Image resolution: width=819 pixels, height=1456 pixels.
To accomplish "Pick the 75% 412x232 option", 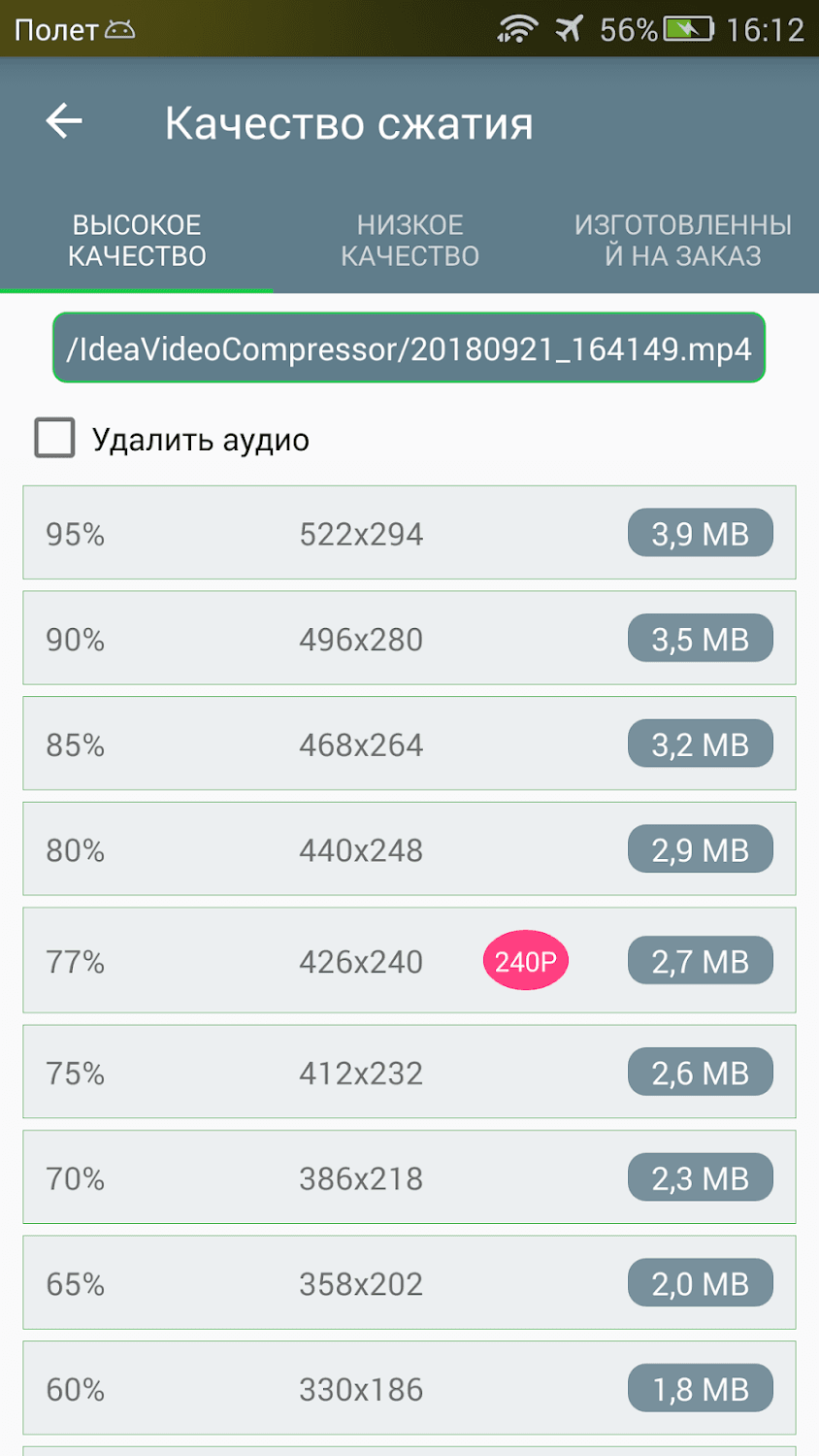I will click(409, 1073).
